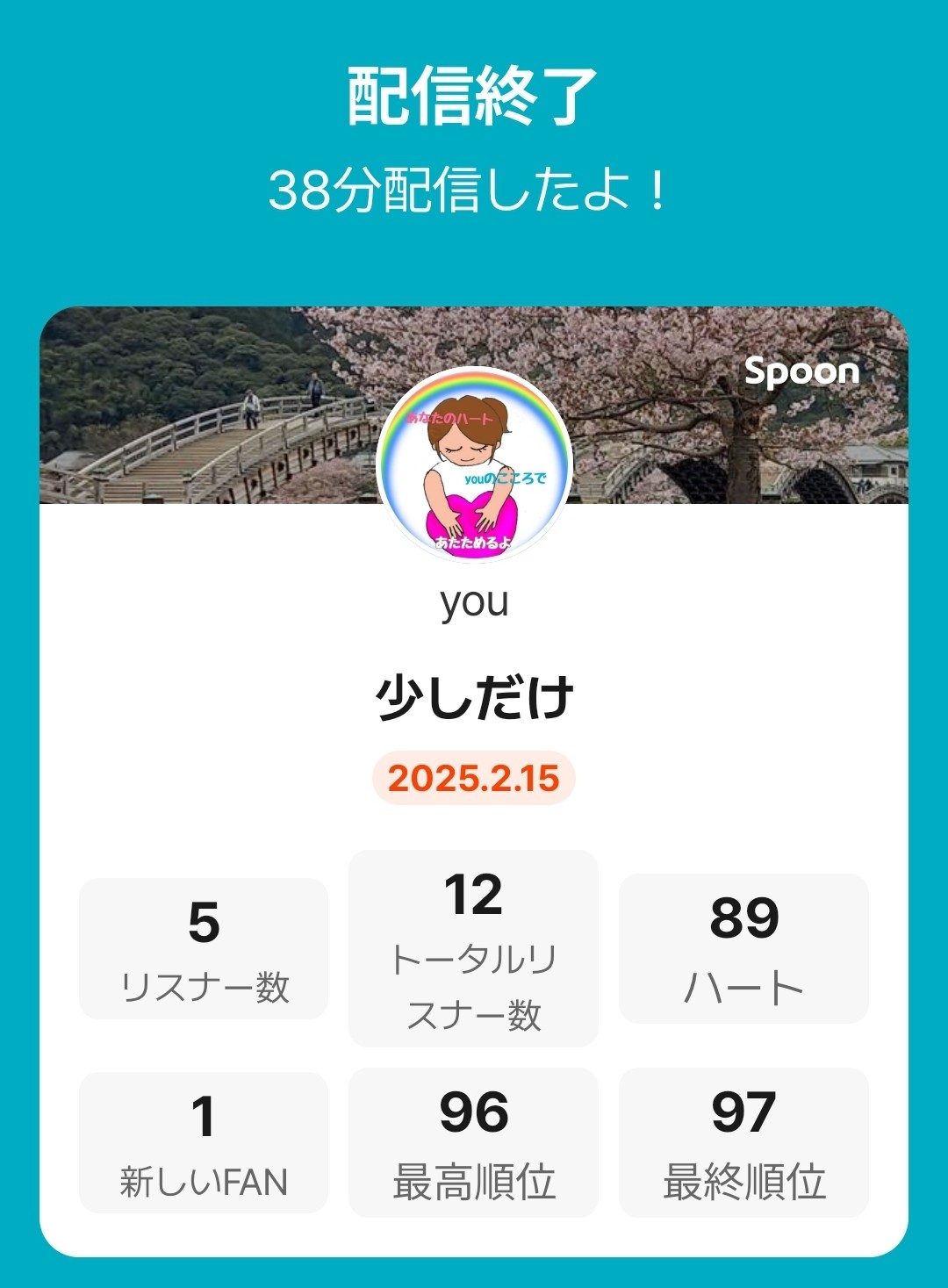Click the Spoon logo on the banner
This screenshot has width=948, height=1288.
tap(801, 372)
